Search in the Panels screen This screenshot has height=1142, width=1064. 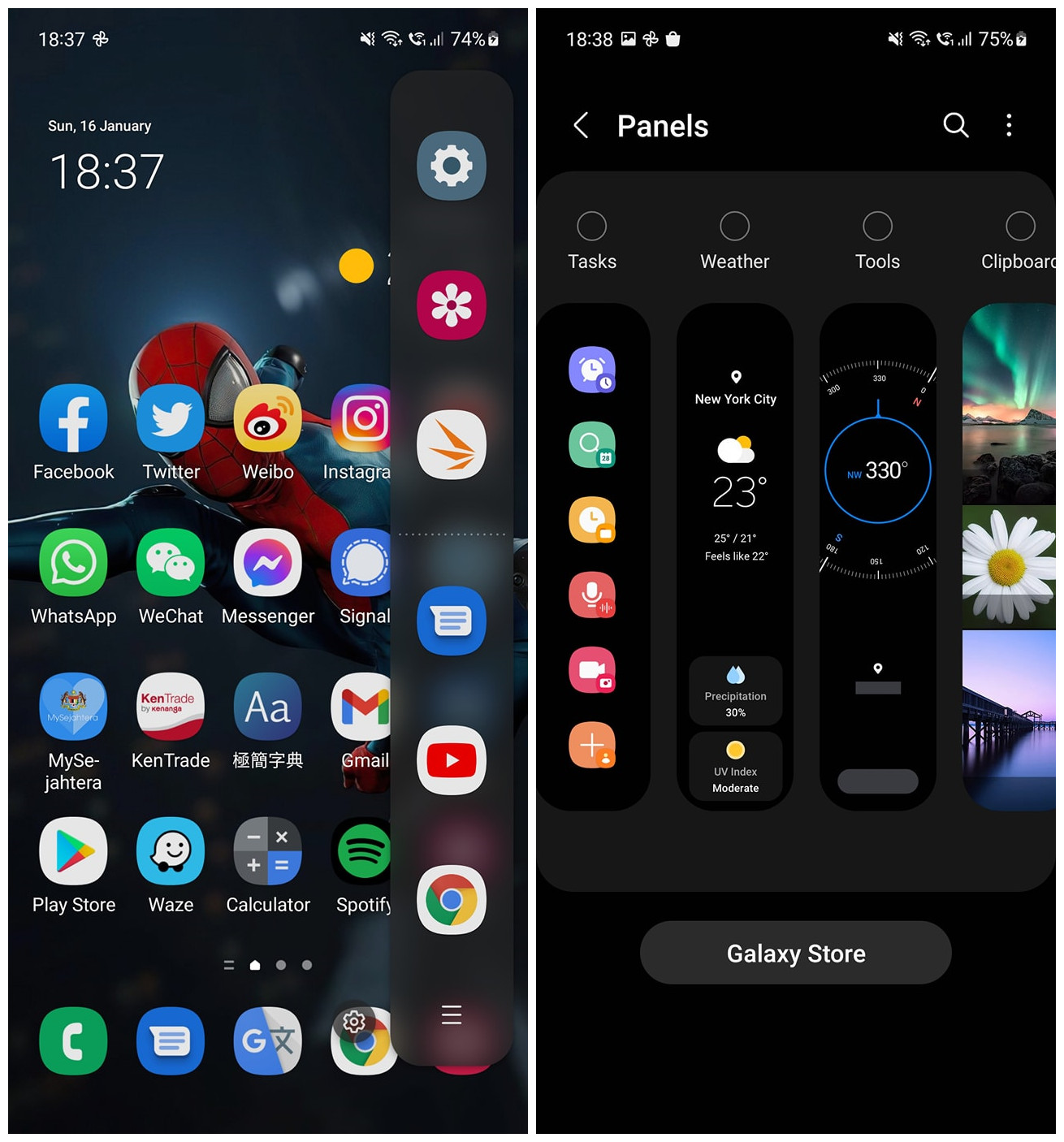point(956,125)
